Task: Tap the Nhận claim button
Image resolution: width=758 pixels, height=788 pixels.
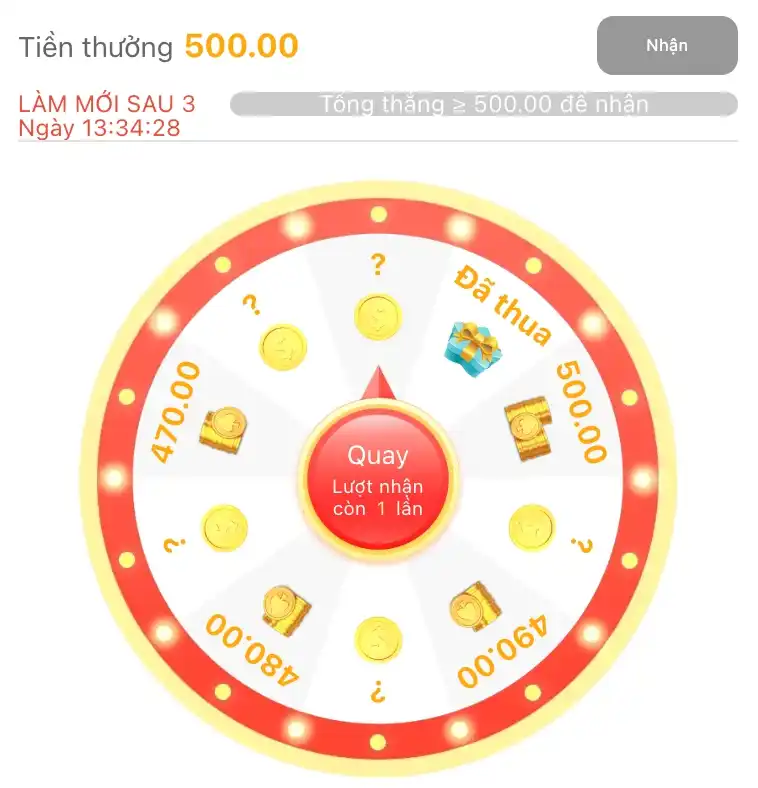Action: click(666, 46)
